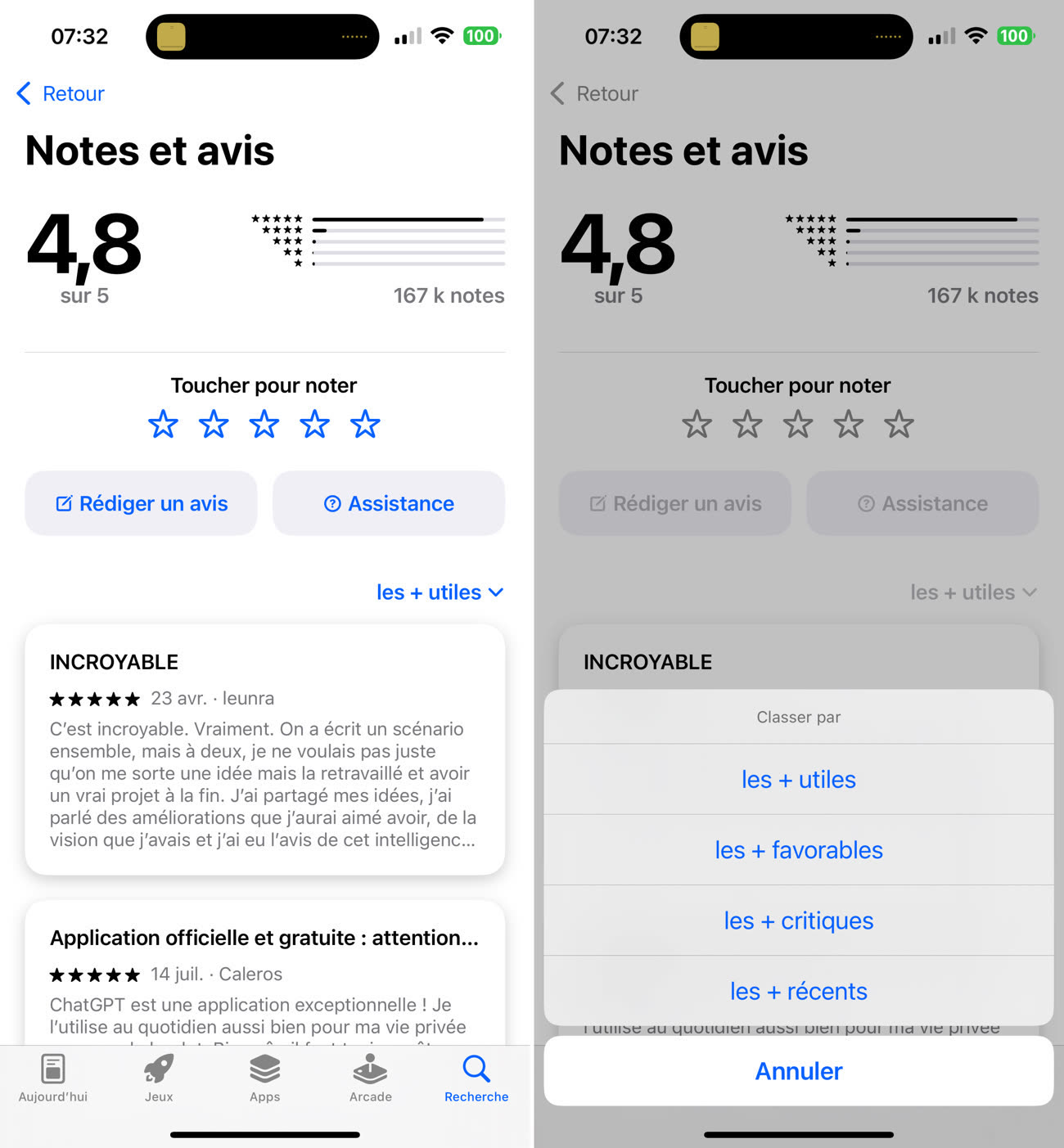Open the review by Caleros
The width and height of the screenshot is (1064, 1148).
pos(264,974)
